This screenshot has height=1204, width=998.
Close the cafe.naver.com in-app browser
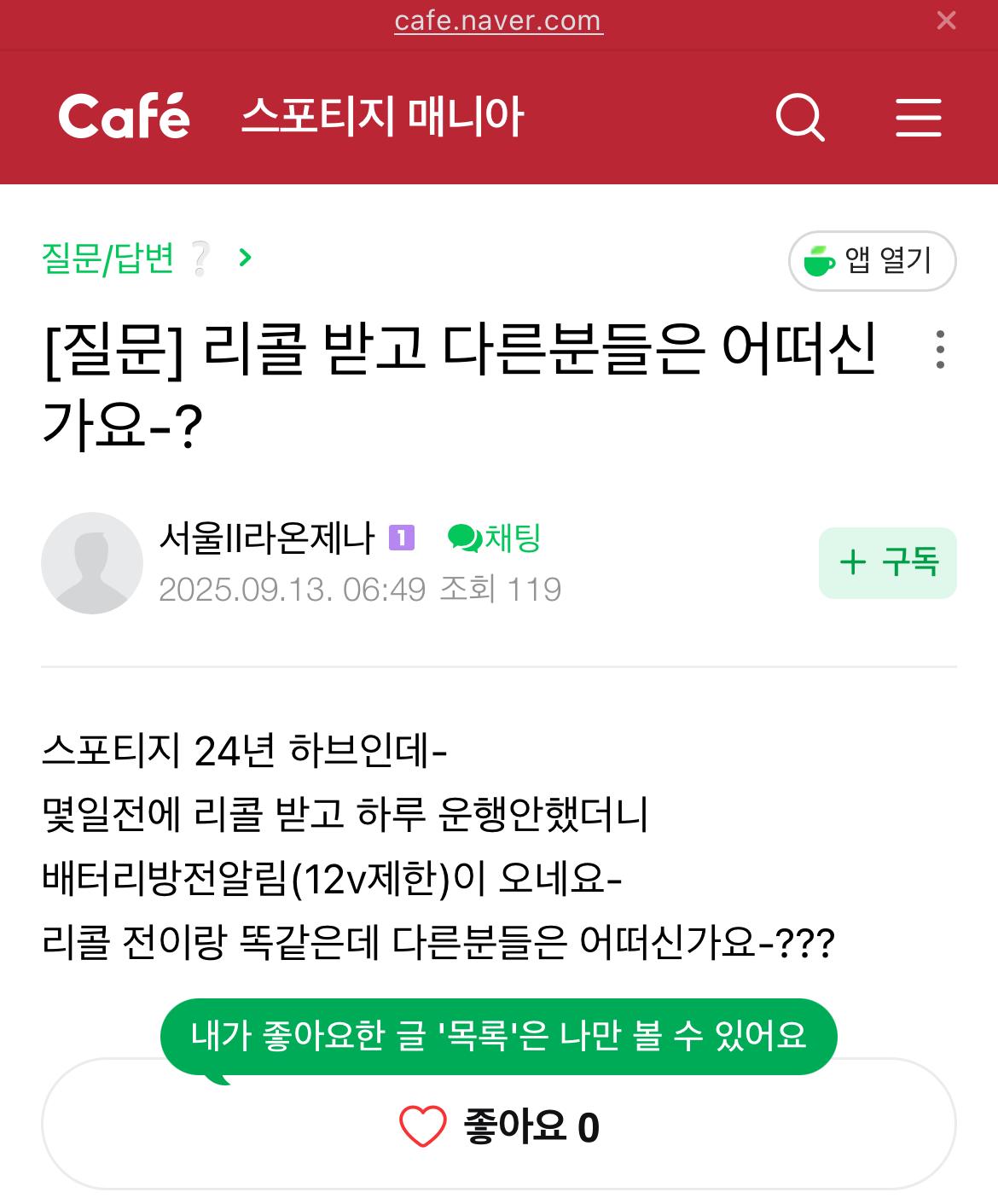(x=946, y=20)
